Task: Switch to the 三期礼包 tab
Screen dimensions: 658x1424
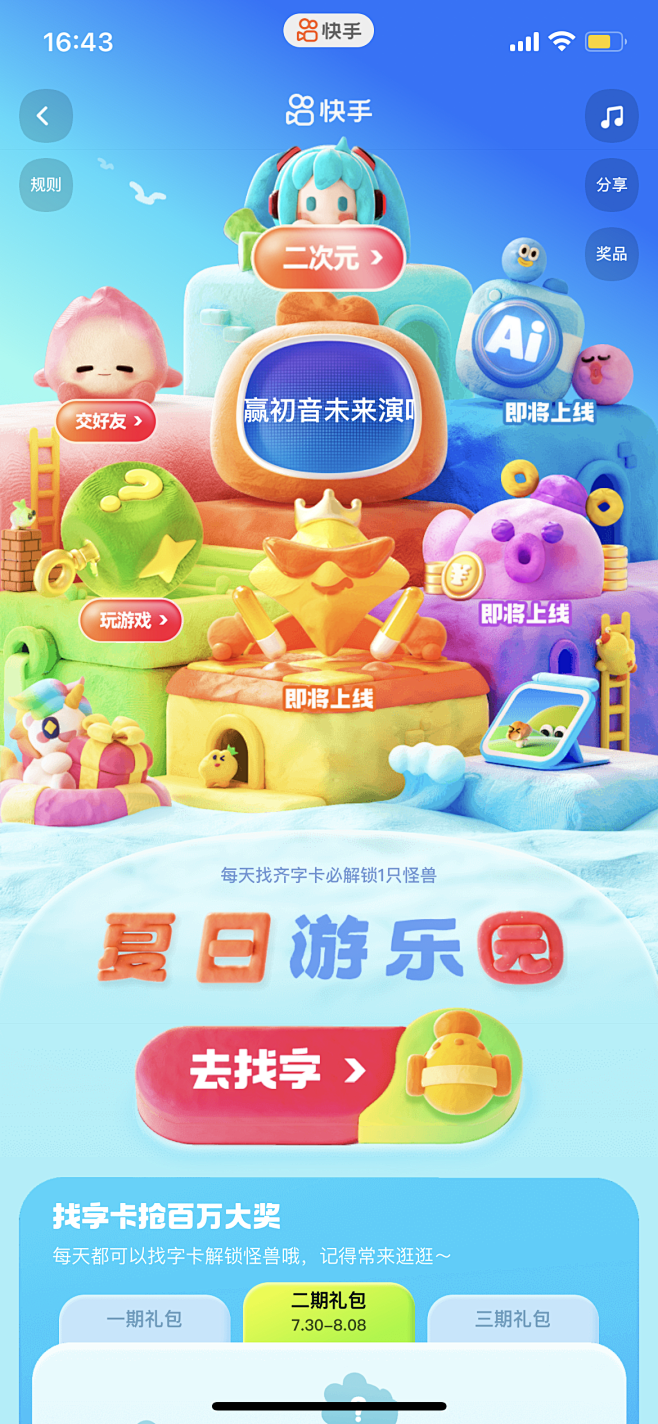Action: [512, 1319]
